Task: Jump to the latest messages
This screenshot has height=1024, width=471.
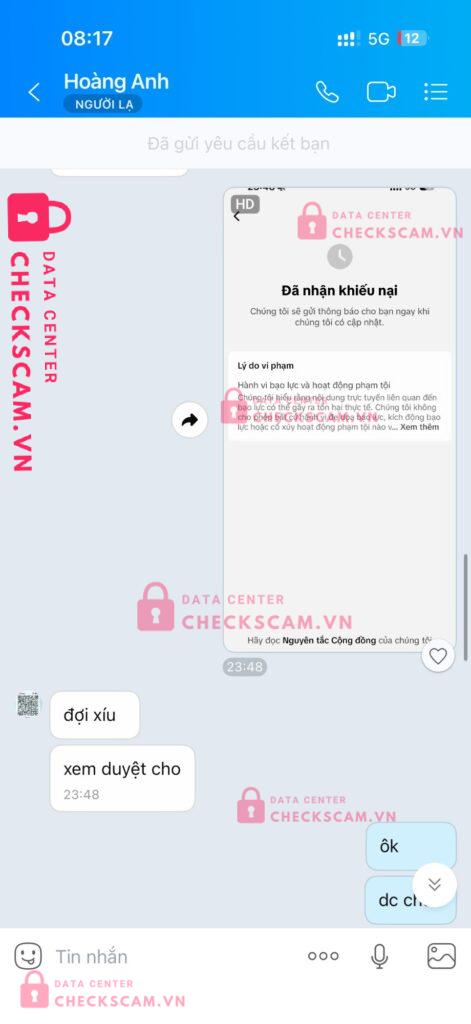Action: click(x=434, y=885)
